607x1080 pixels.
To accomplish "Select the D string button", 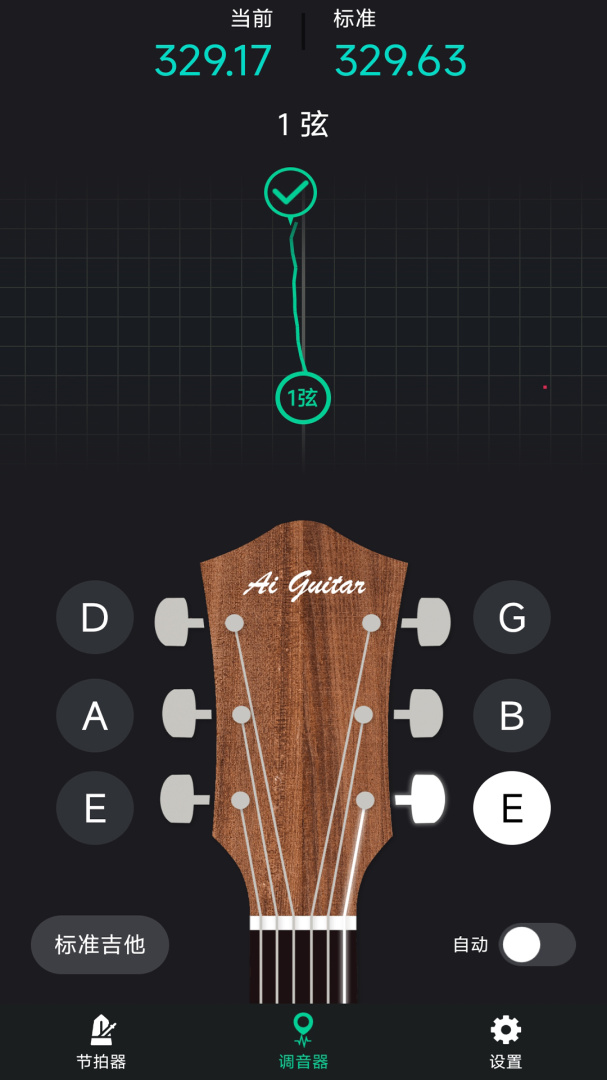I will click(x=95, y=618).
